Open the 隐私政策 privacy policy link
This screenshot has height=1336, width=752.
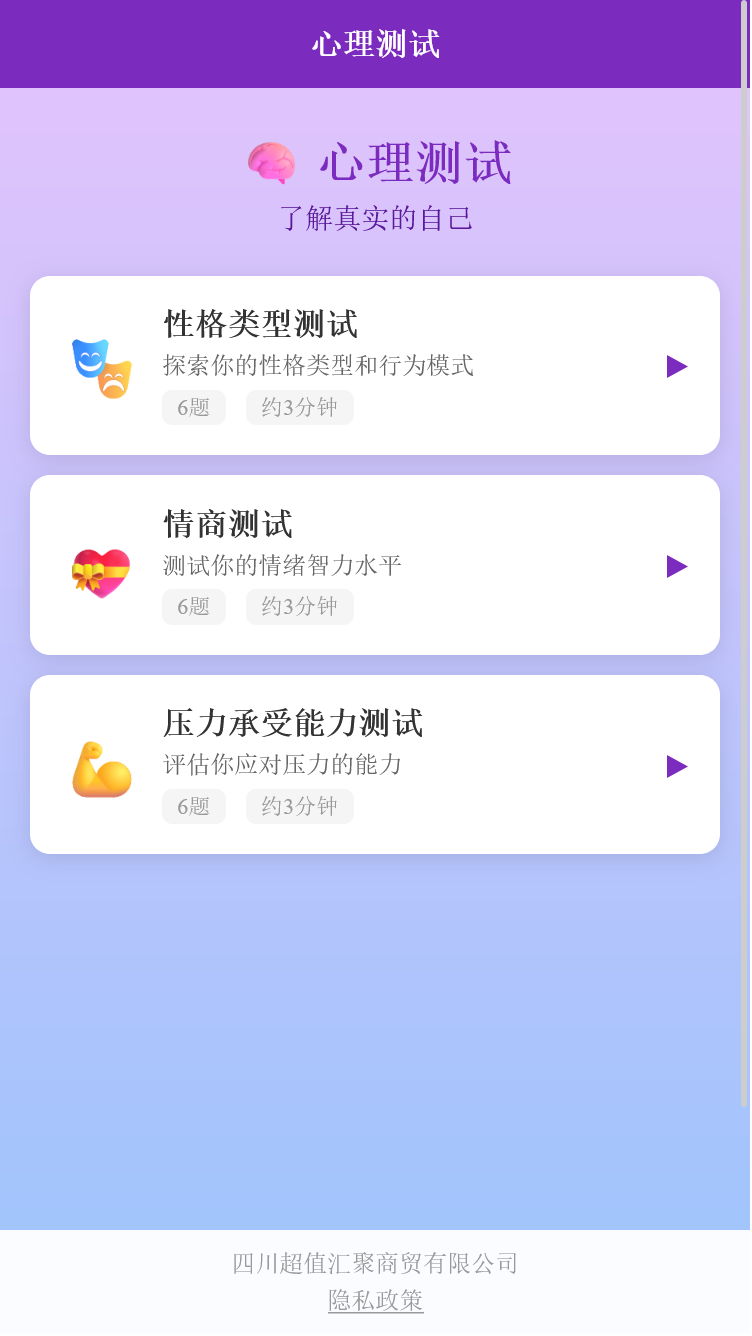[375, 1301]
